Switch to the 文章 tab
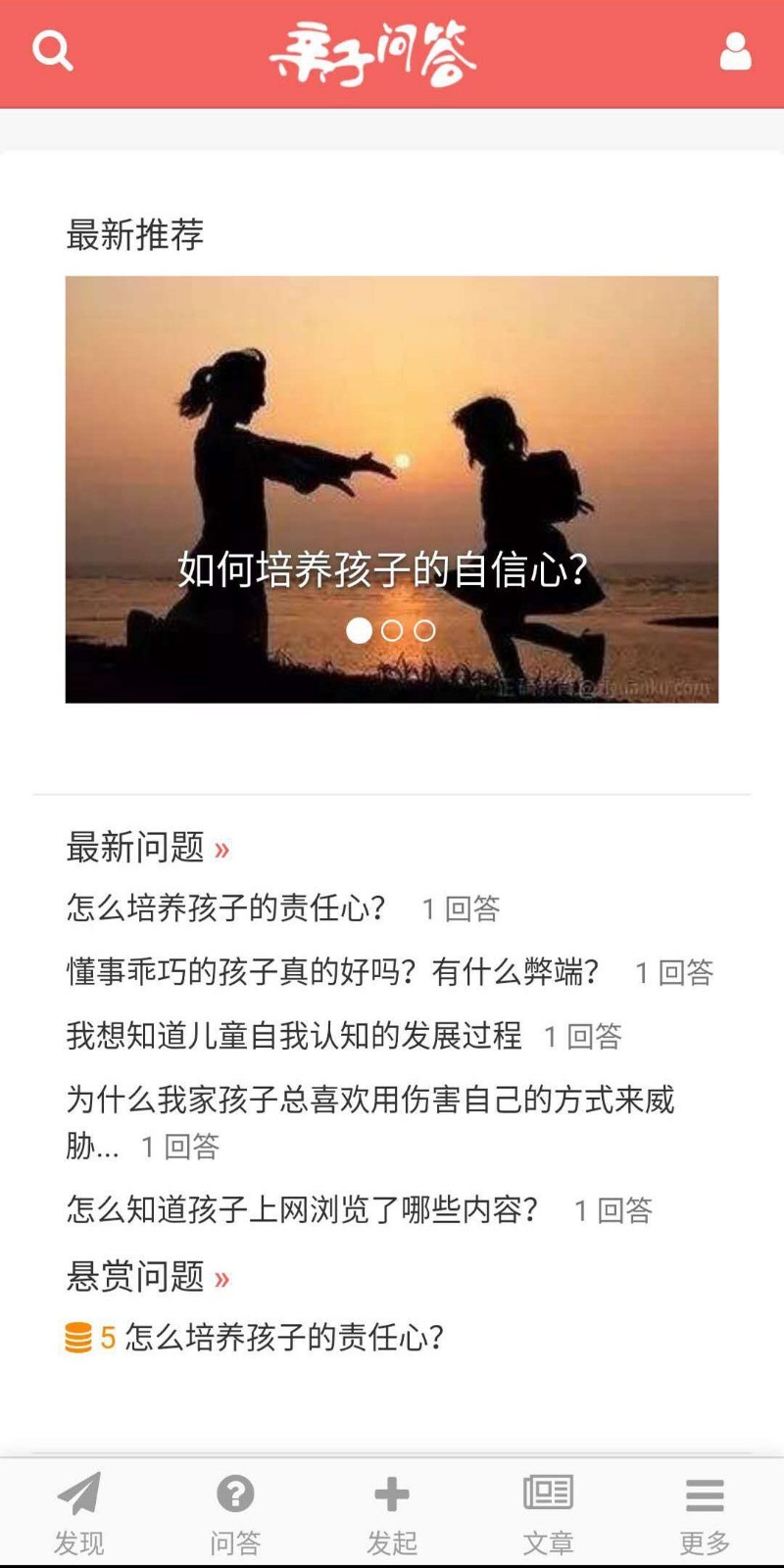Viewport: 784px width, 1568px height. 548,1514
